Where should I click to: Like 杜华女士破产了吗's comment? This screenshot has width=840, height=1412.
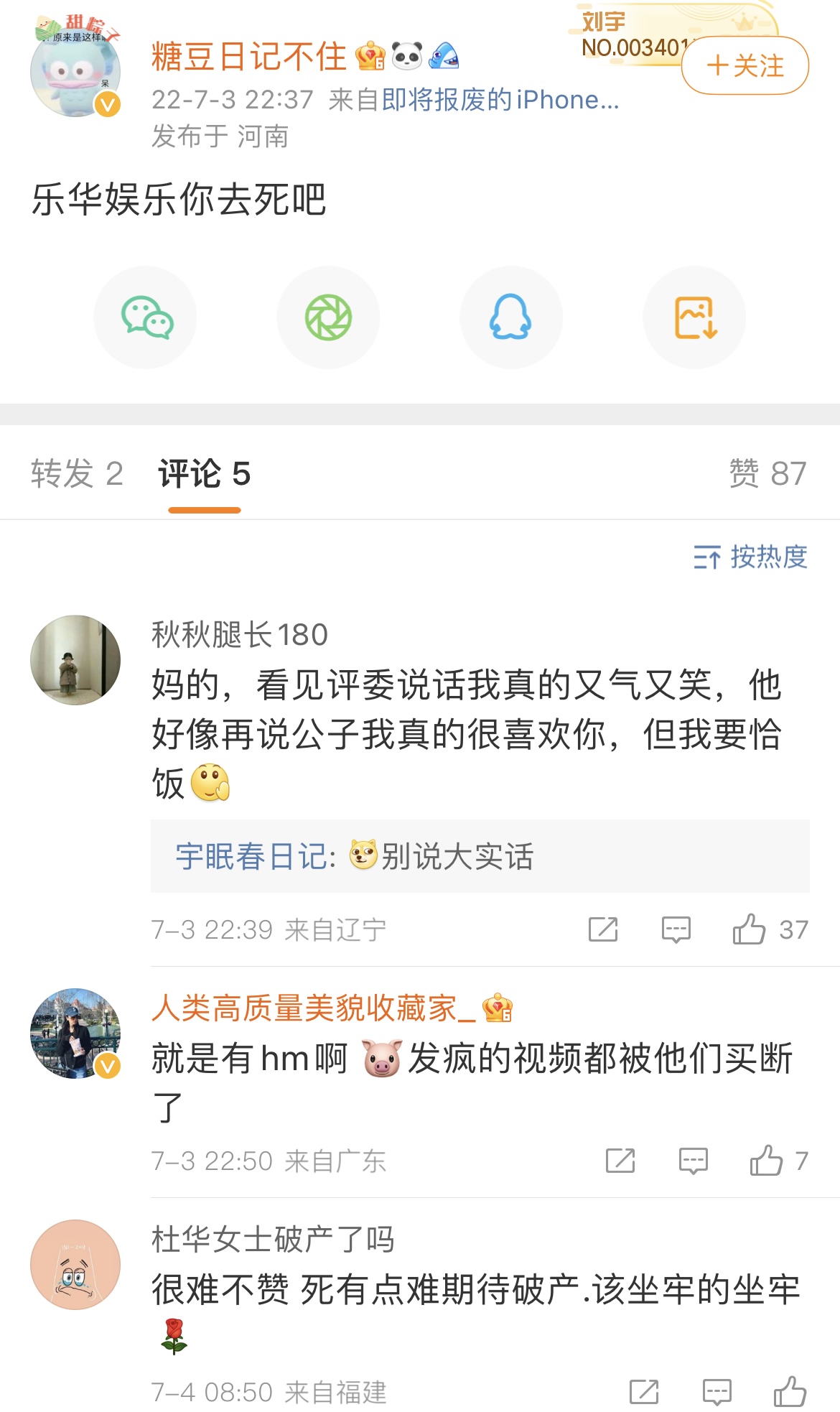[790, 1392]
